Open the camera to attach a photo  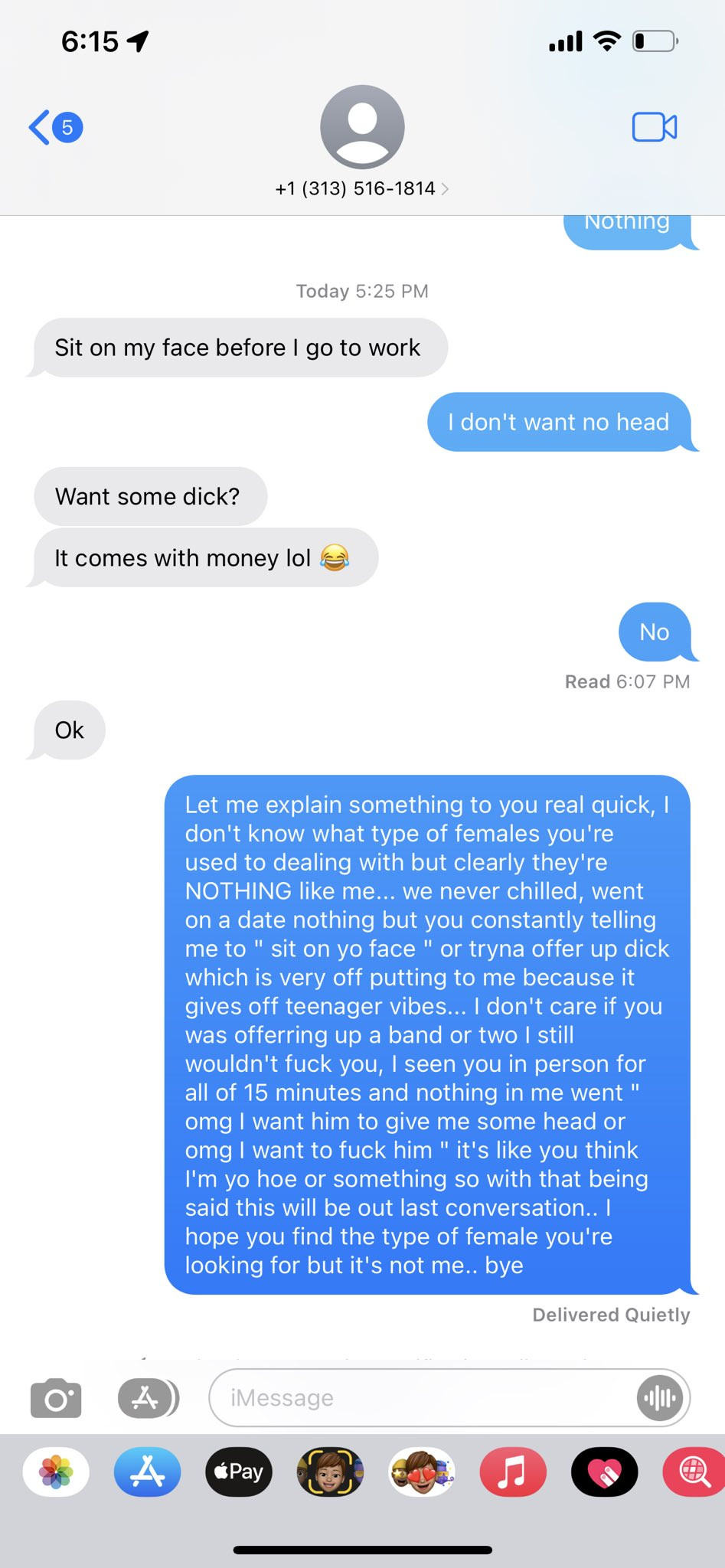point(56,1398)
